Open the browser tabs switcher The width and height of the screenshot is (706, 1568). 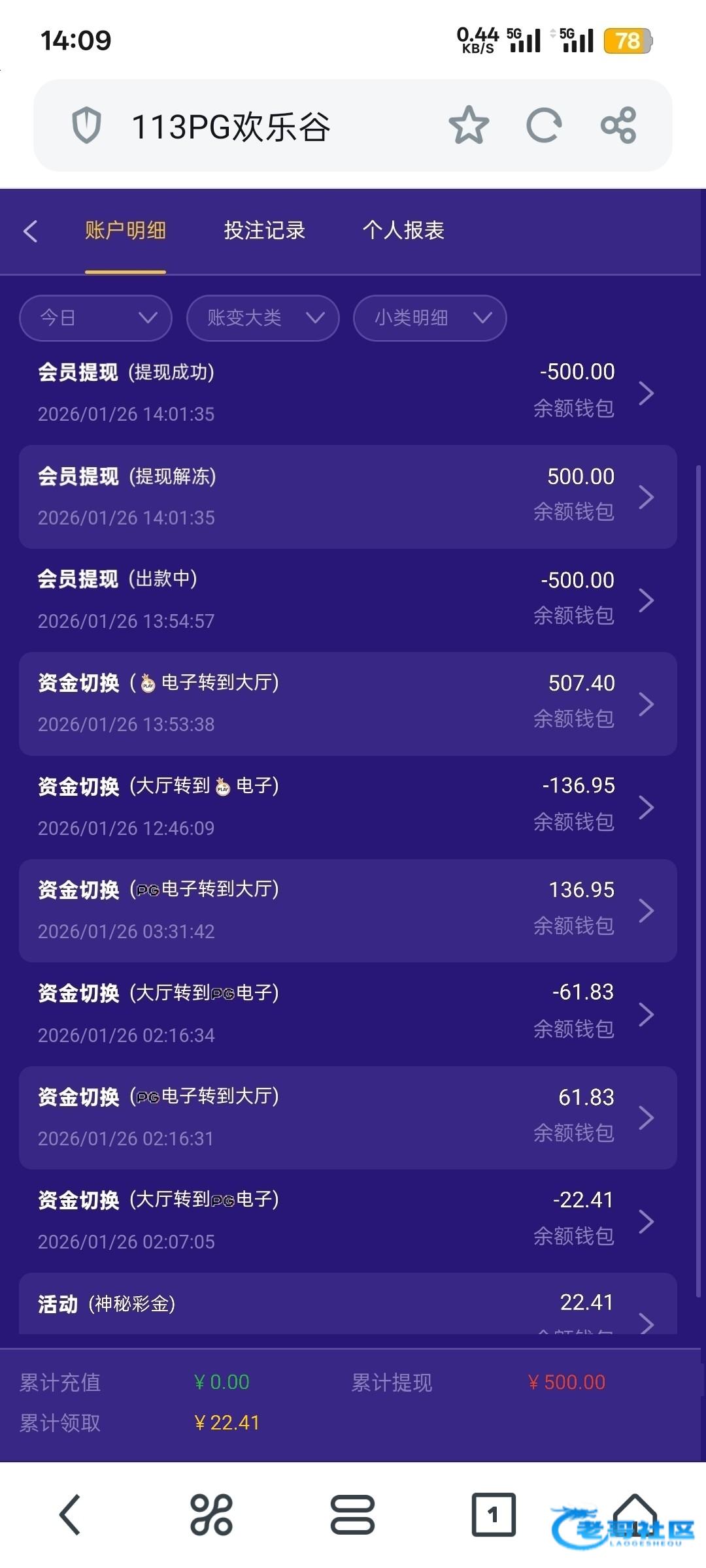[494, 1514]
